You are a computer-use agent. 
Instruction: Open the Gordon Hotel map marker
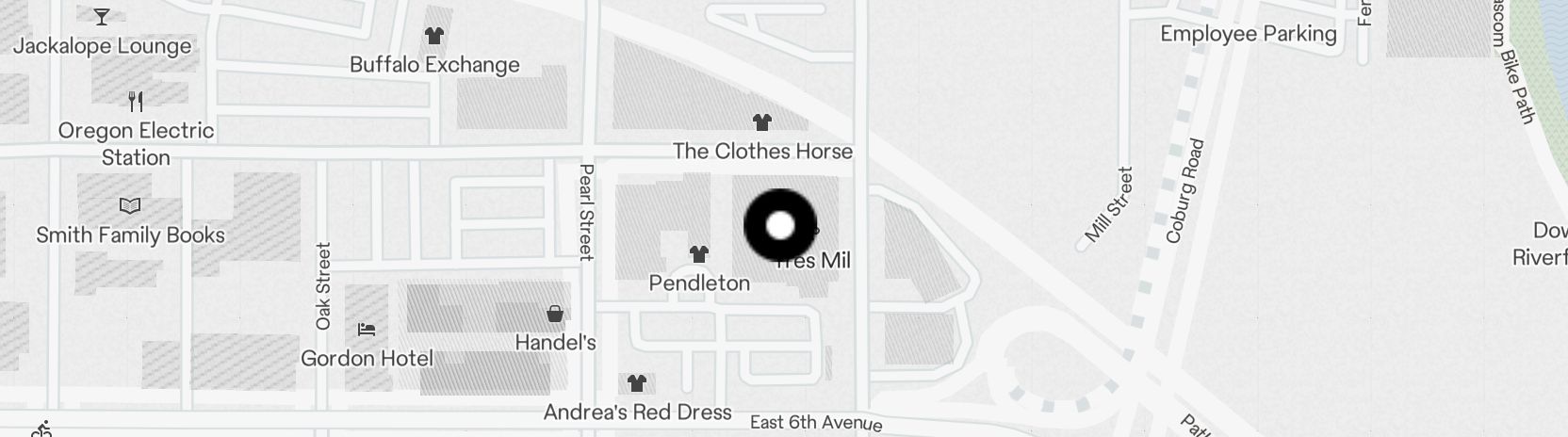[x=367, y=330]
